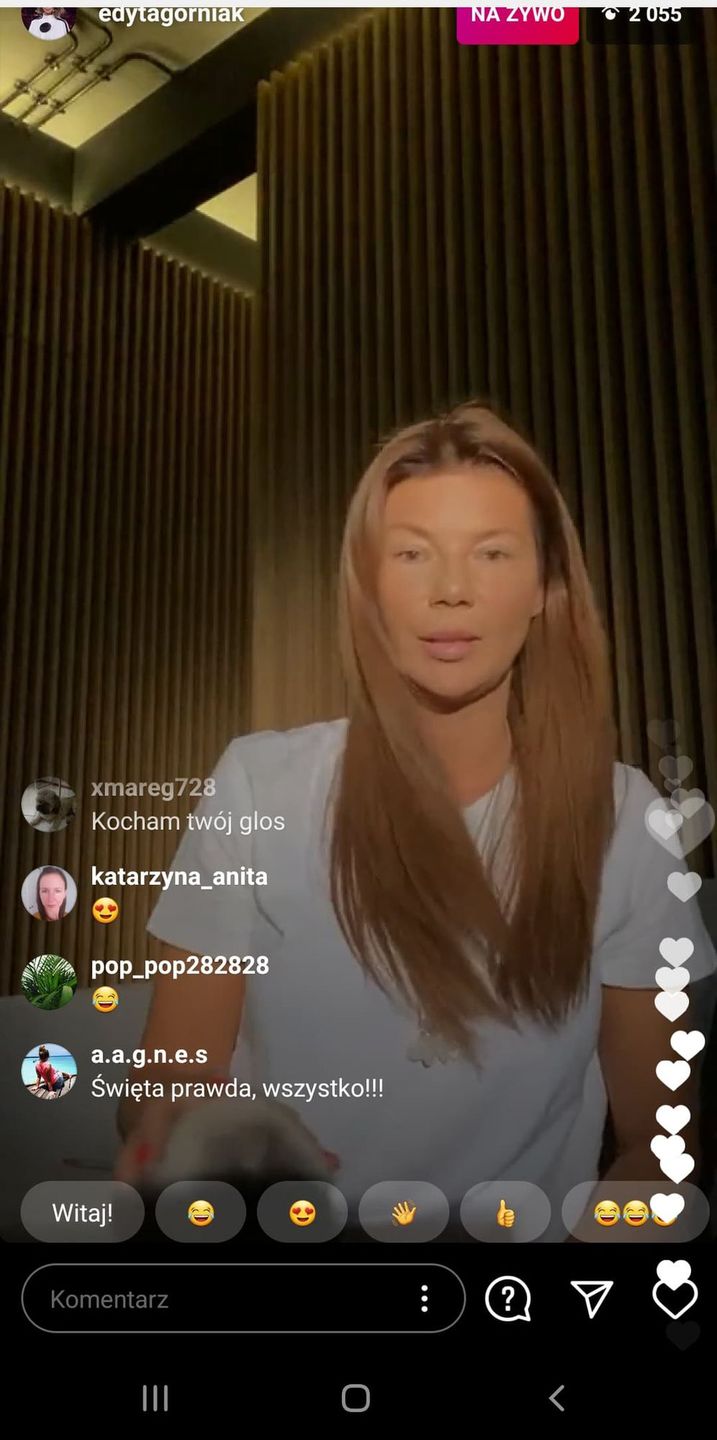Tap the Komentarz field to write a comment
717x1440 pixels.
tap(220, 1299)
